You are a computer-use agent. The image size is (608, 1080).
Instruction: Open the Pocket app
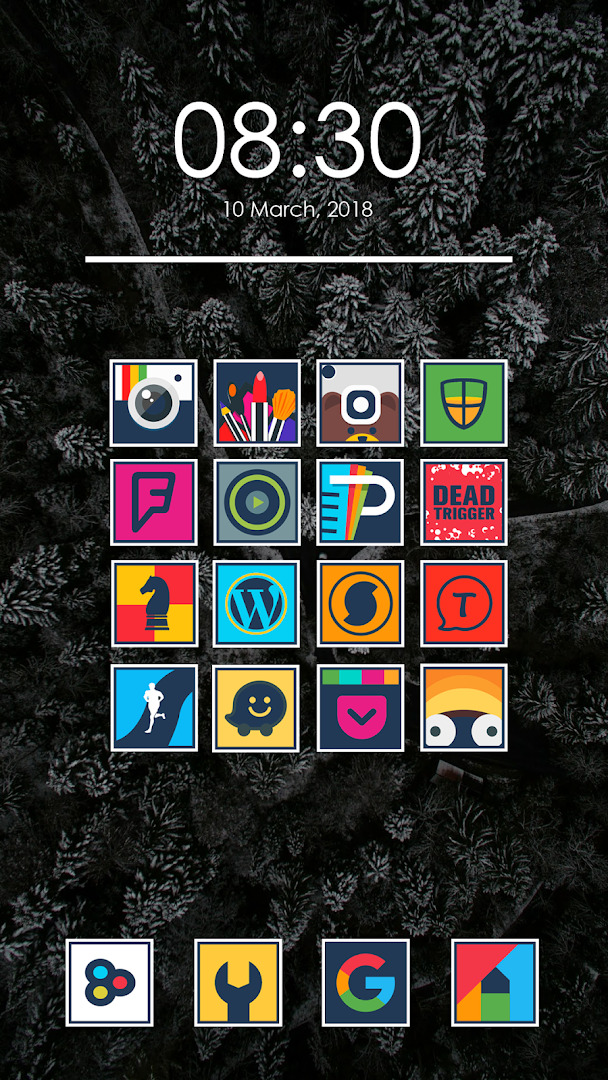(x=360, y=707)
